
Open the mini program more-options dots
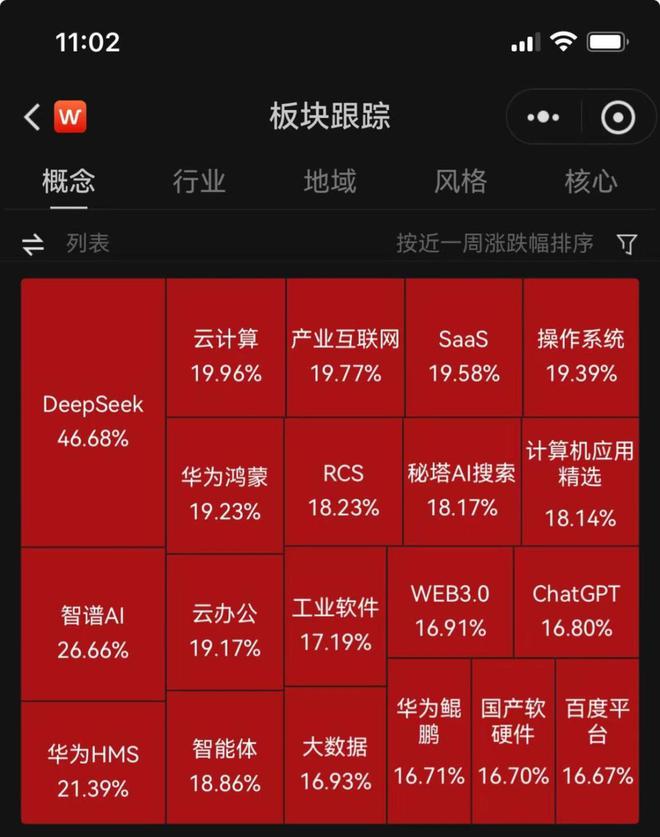[x=543, y=117]
